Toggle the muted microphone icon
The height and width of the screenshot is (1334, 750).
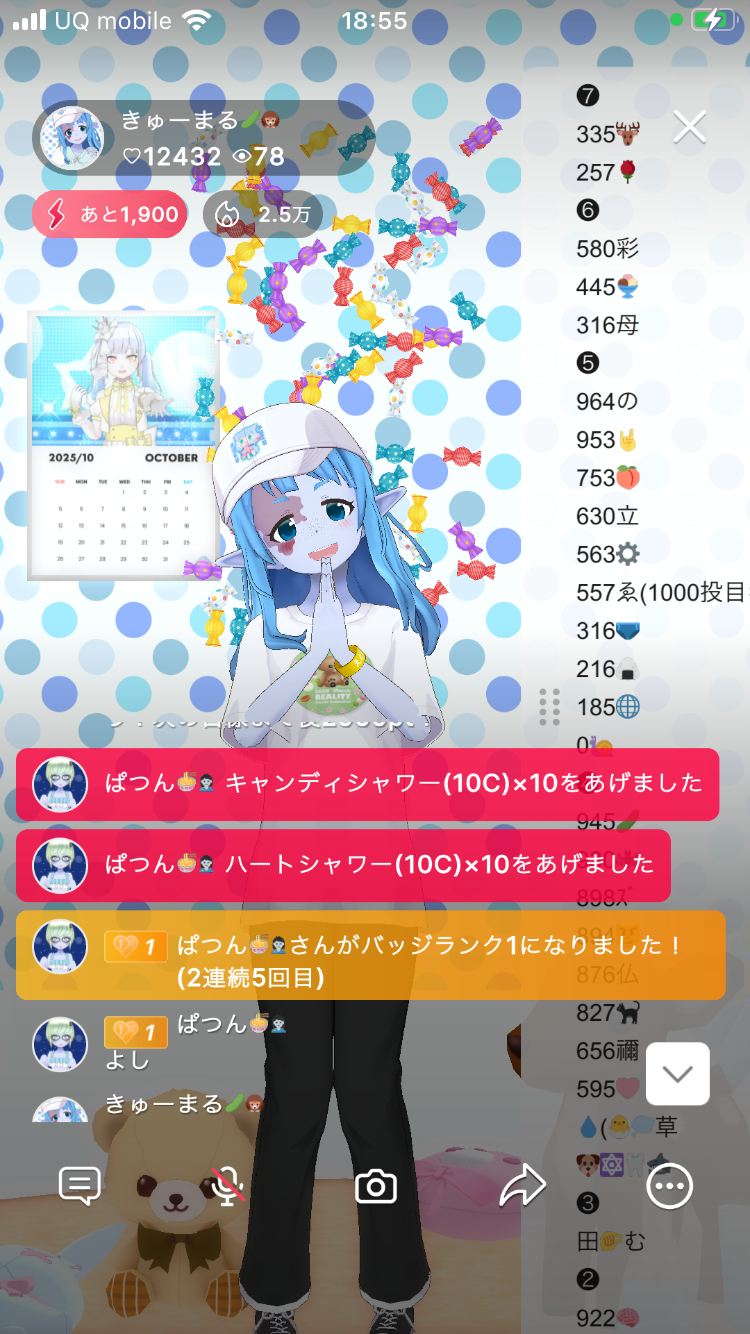point(228,1187)
